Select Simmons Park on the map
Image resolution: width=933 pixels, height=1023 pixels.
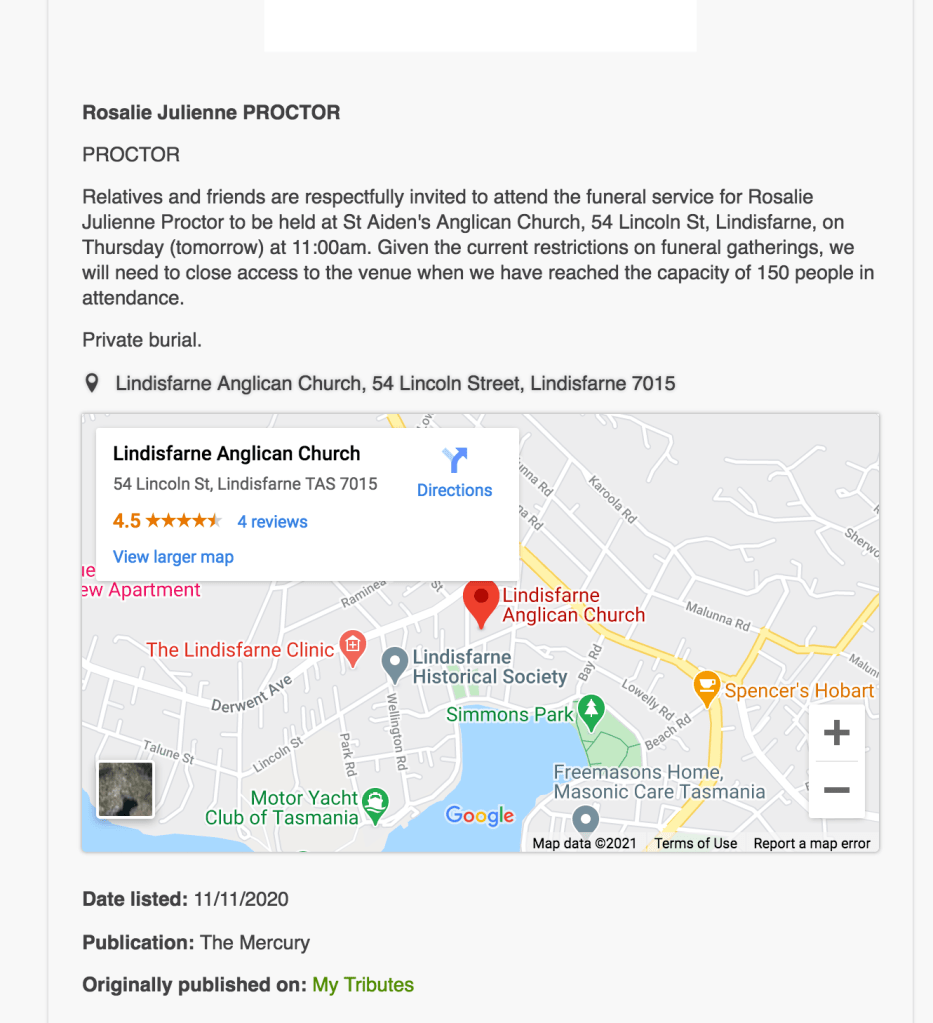592,711
